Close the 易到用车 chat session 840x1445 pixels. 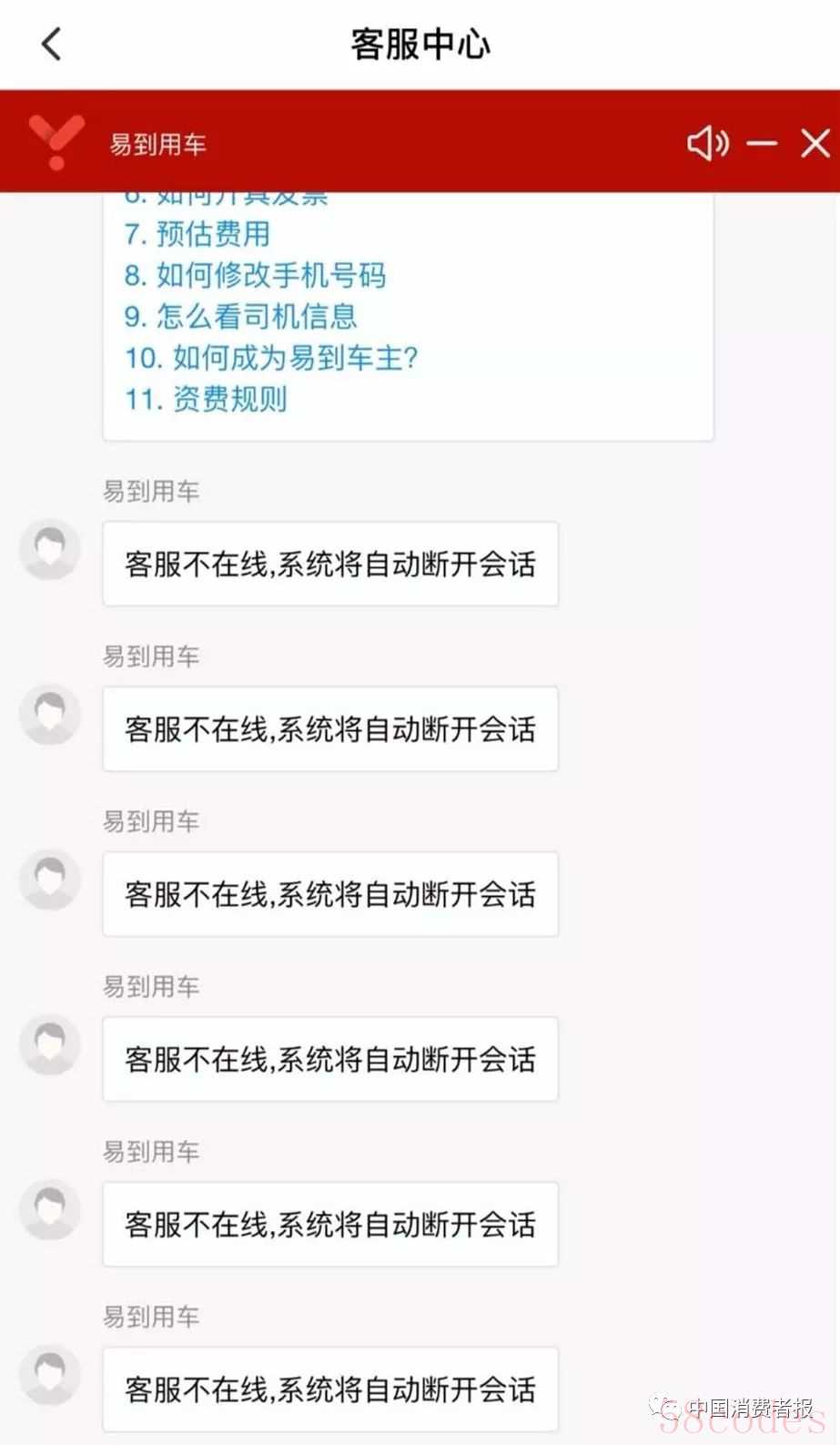click(815, 143)
